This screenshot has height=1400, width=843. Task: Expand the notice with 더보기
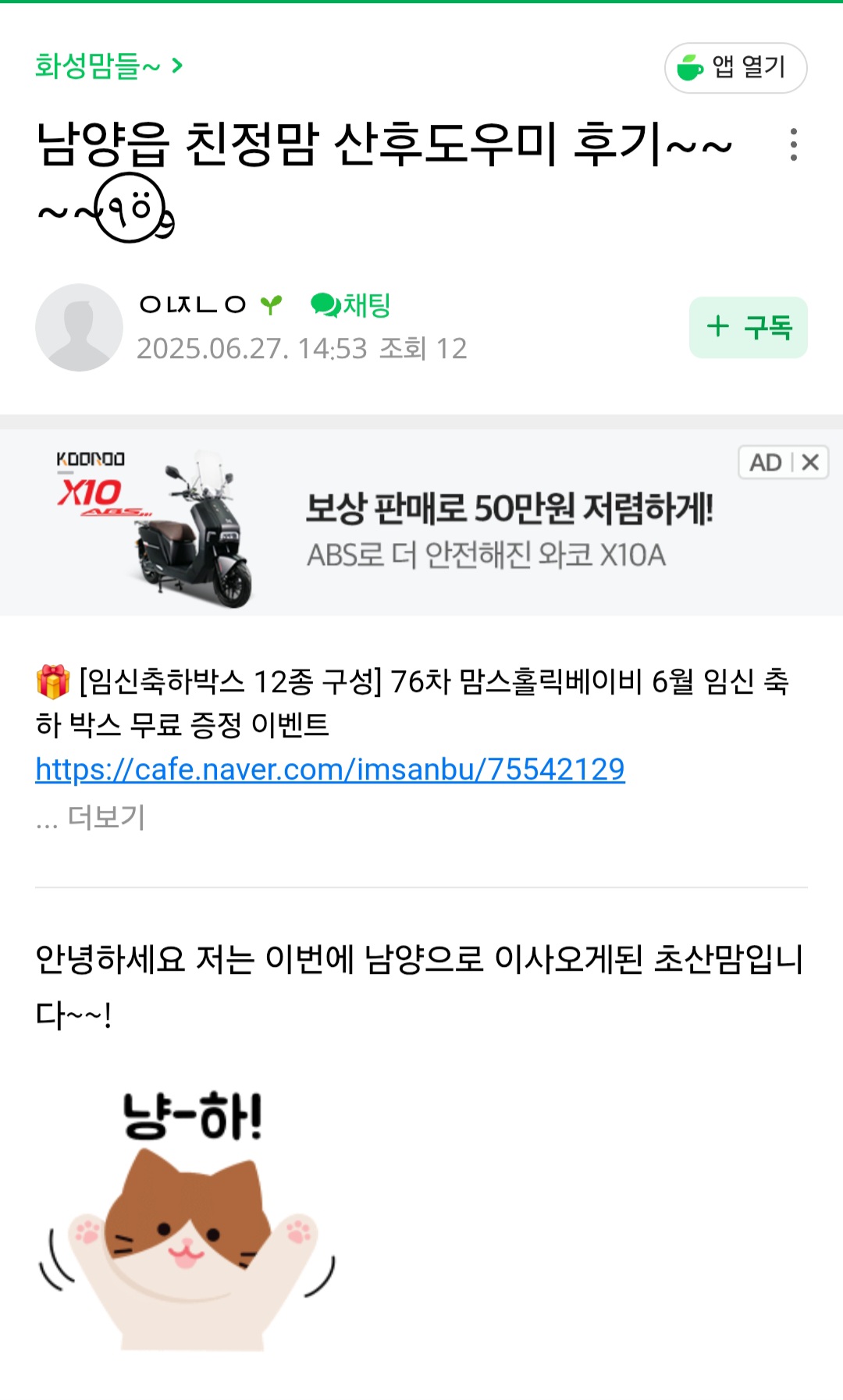tap(105, 818)
